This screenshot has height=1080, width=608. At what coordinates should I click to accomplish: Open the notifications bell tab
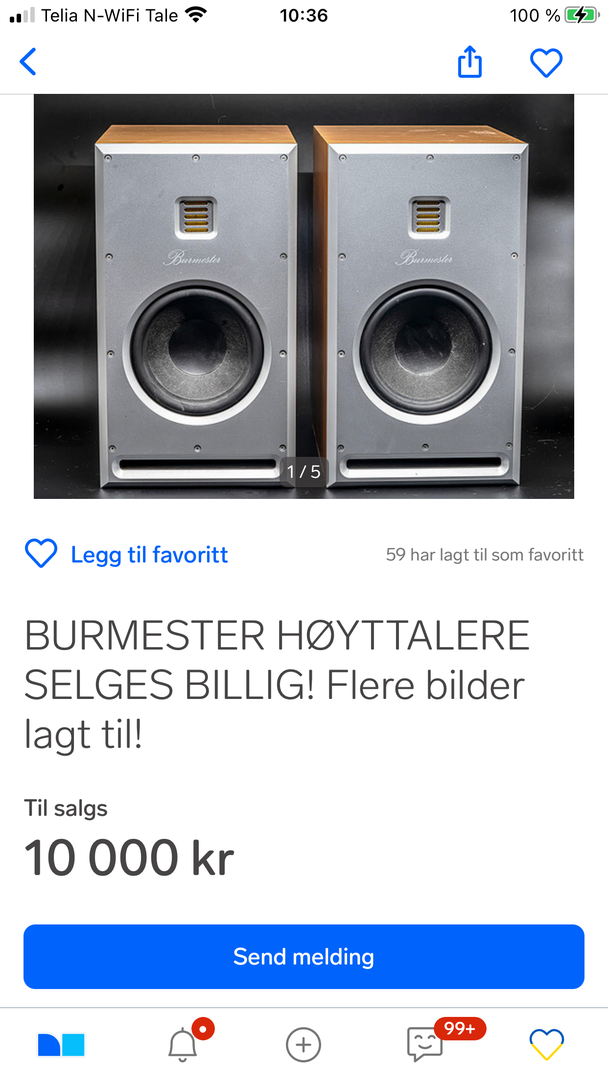click(183, 1043)
